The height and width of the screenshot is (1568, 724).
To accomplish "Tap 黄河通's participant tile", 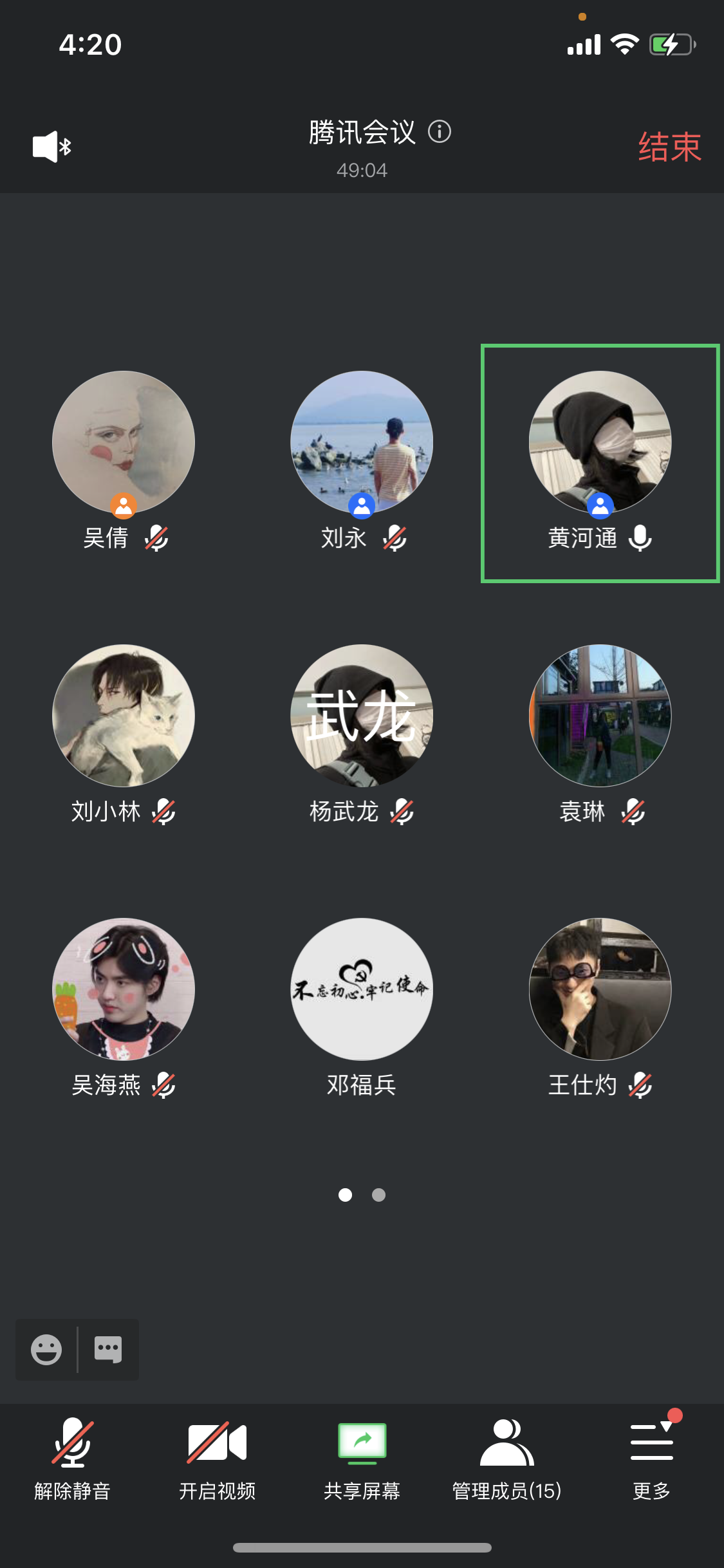I will (600, 463).
